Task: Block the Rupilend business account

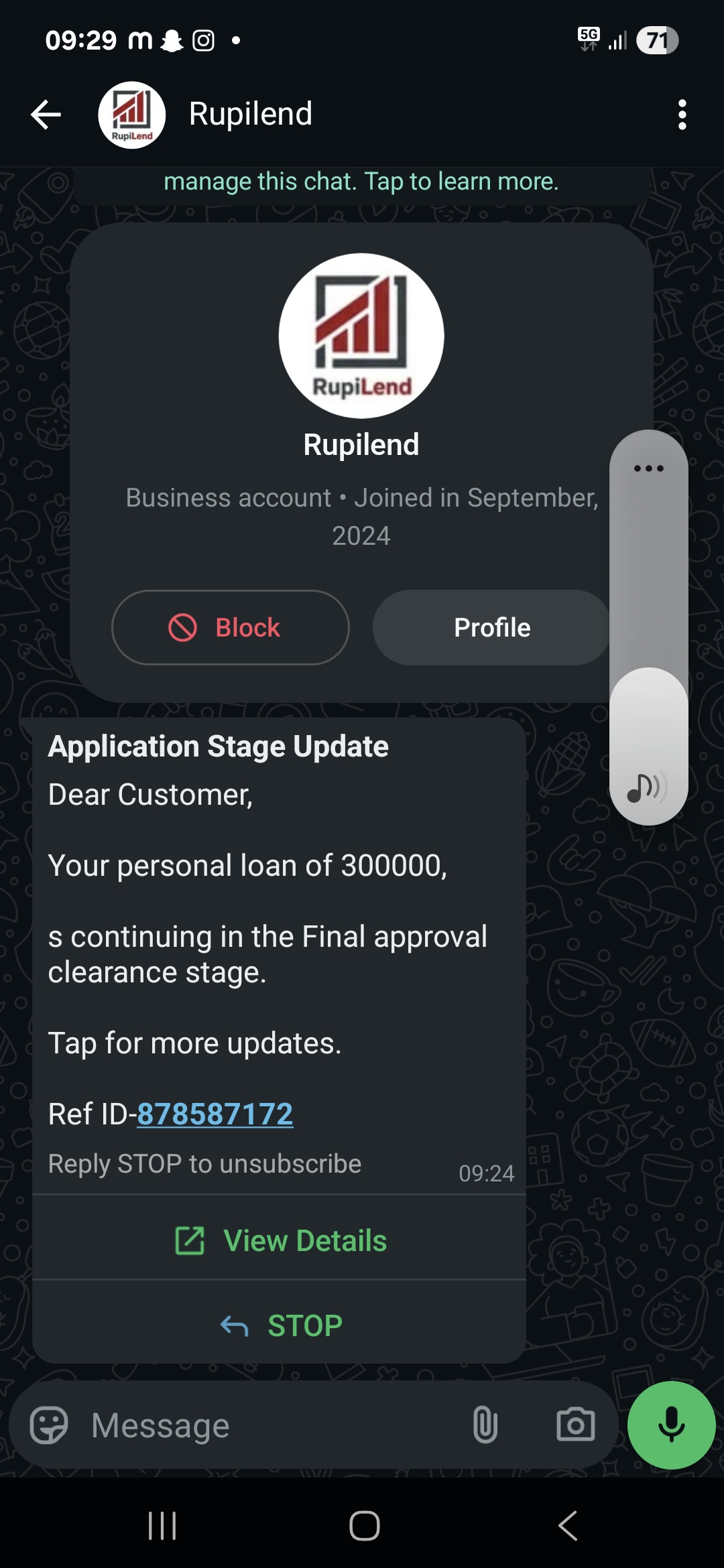Action: (x=230, y=627)
